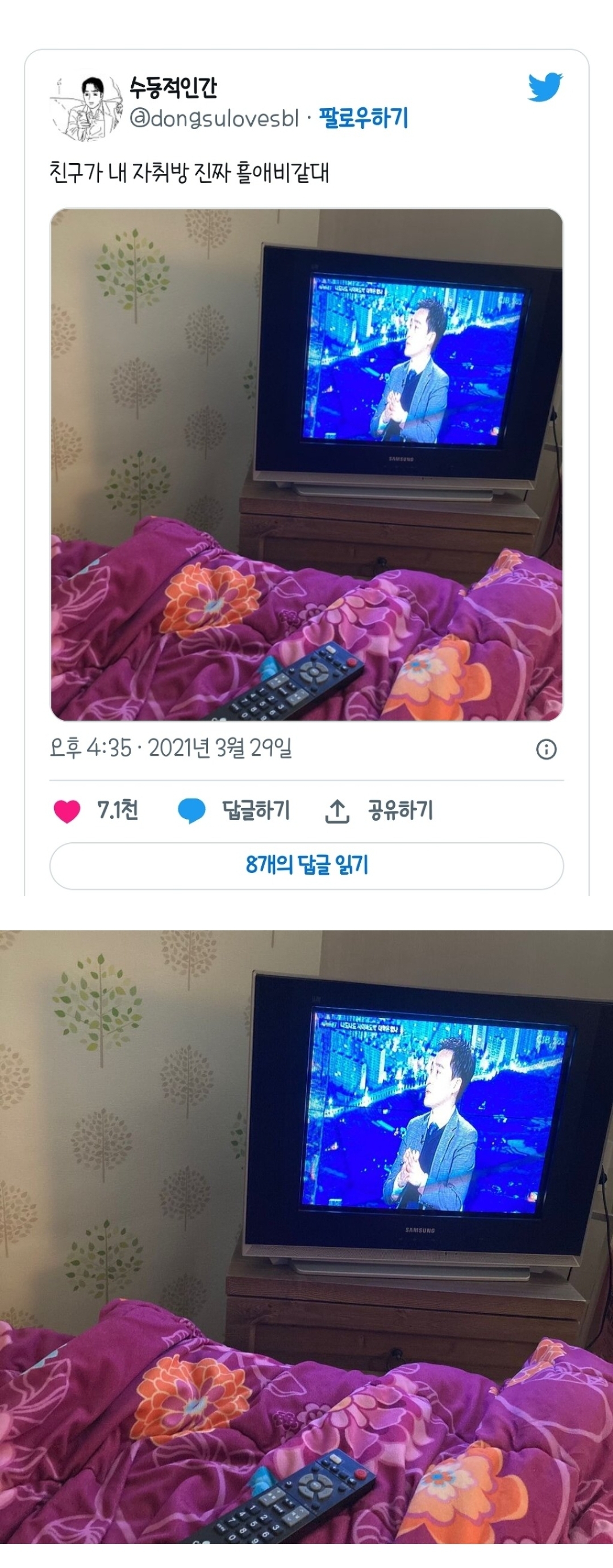Open the tweet photo of the TV
The width and height of the screenshot is (613, 1568).
click(306, 464)
